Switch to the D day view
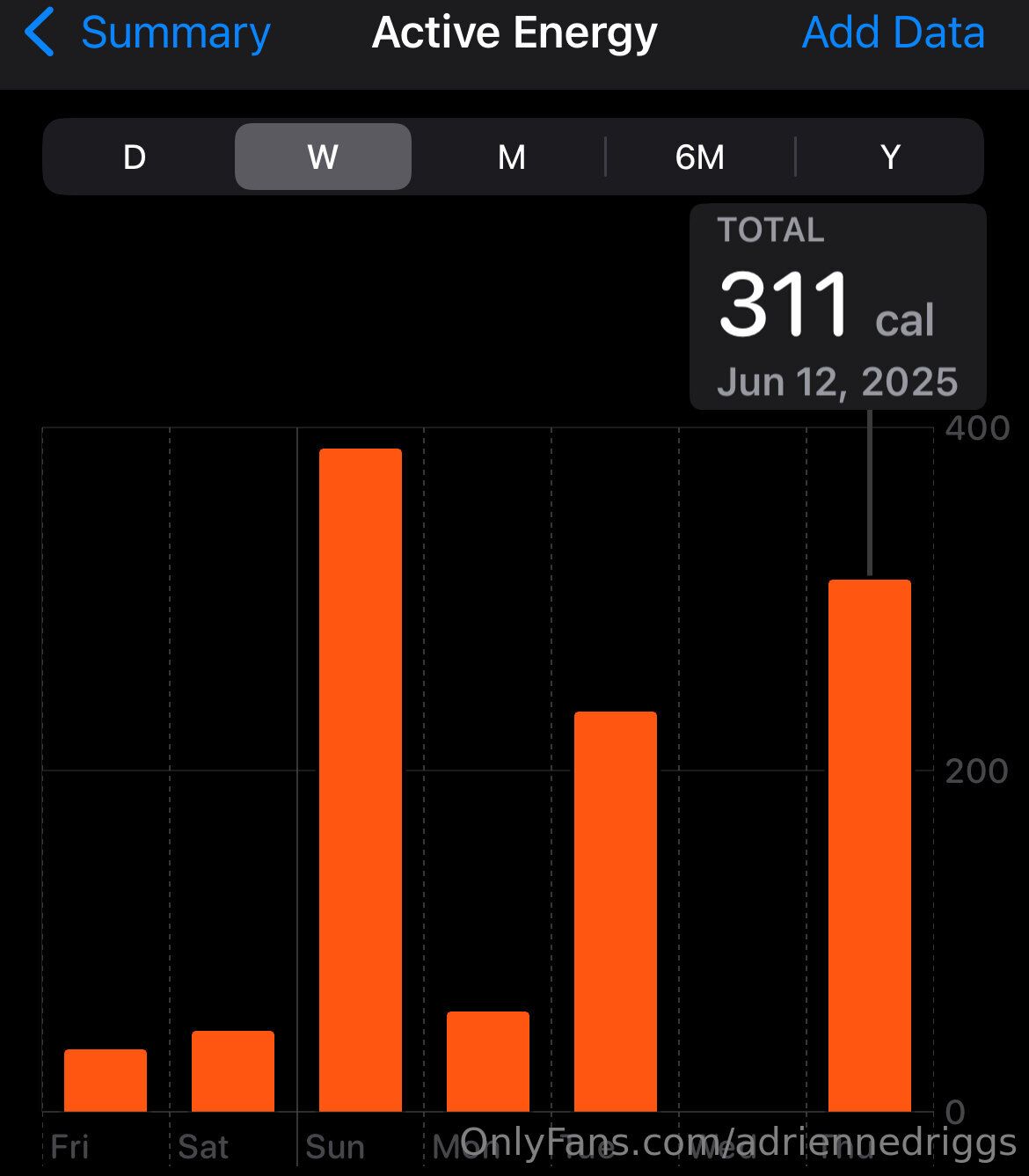This screenshot has height=1176, width=1029. [135, 157]
